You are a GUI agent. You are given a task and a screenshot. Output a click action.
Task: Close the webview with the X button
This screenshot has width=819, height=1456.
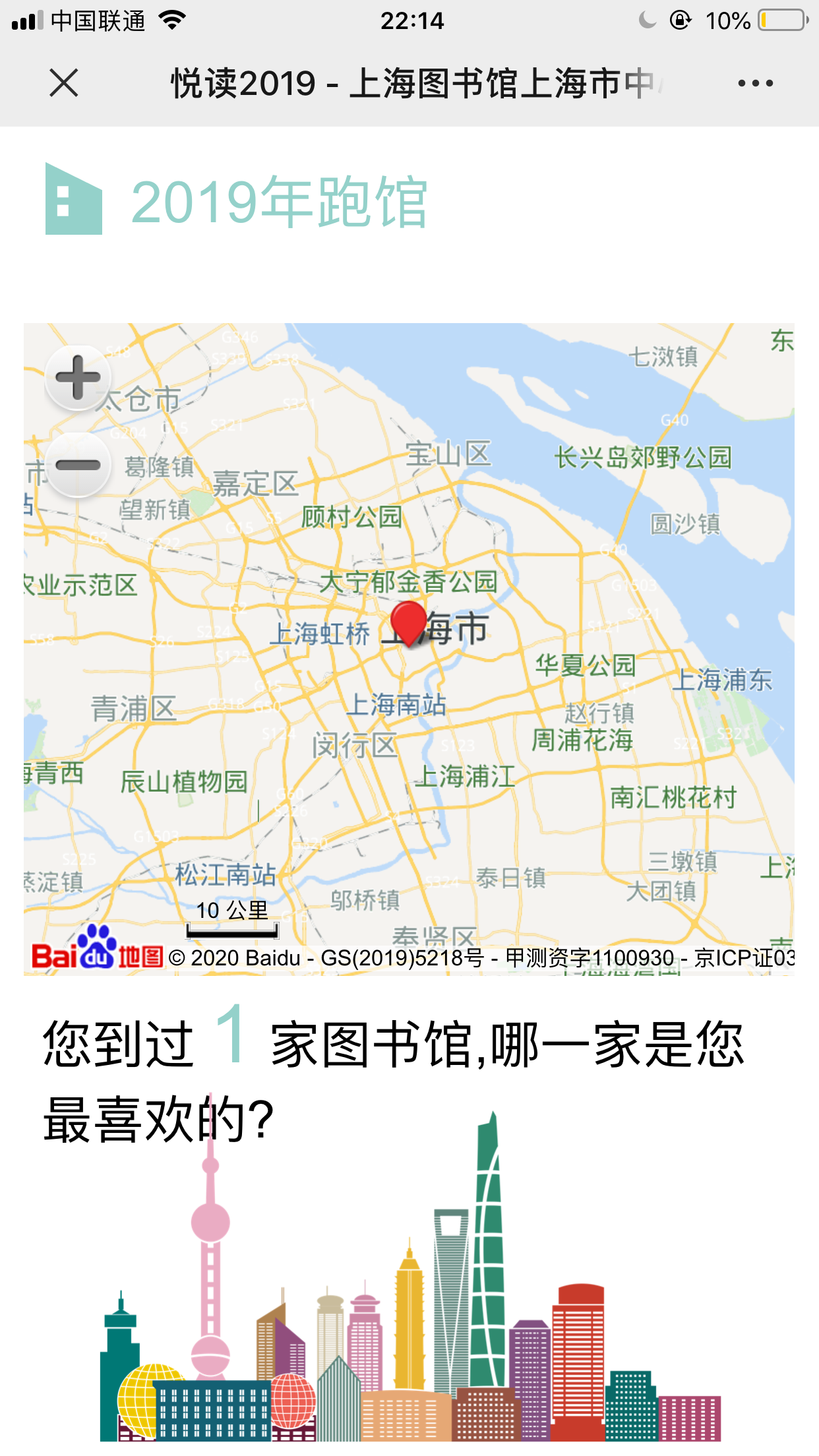point(64,83)
